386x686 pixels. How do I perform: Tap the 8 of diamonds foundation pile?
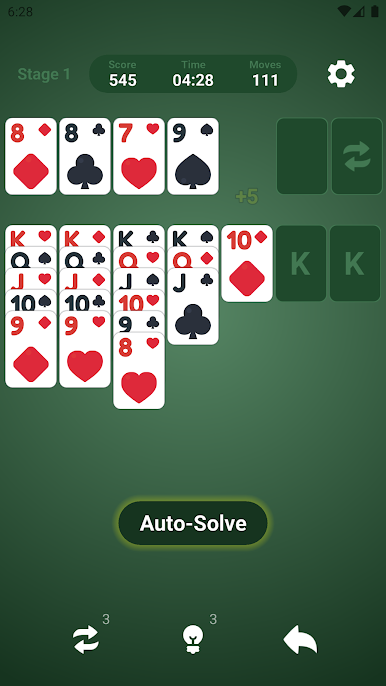pos(31,156)
